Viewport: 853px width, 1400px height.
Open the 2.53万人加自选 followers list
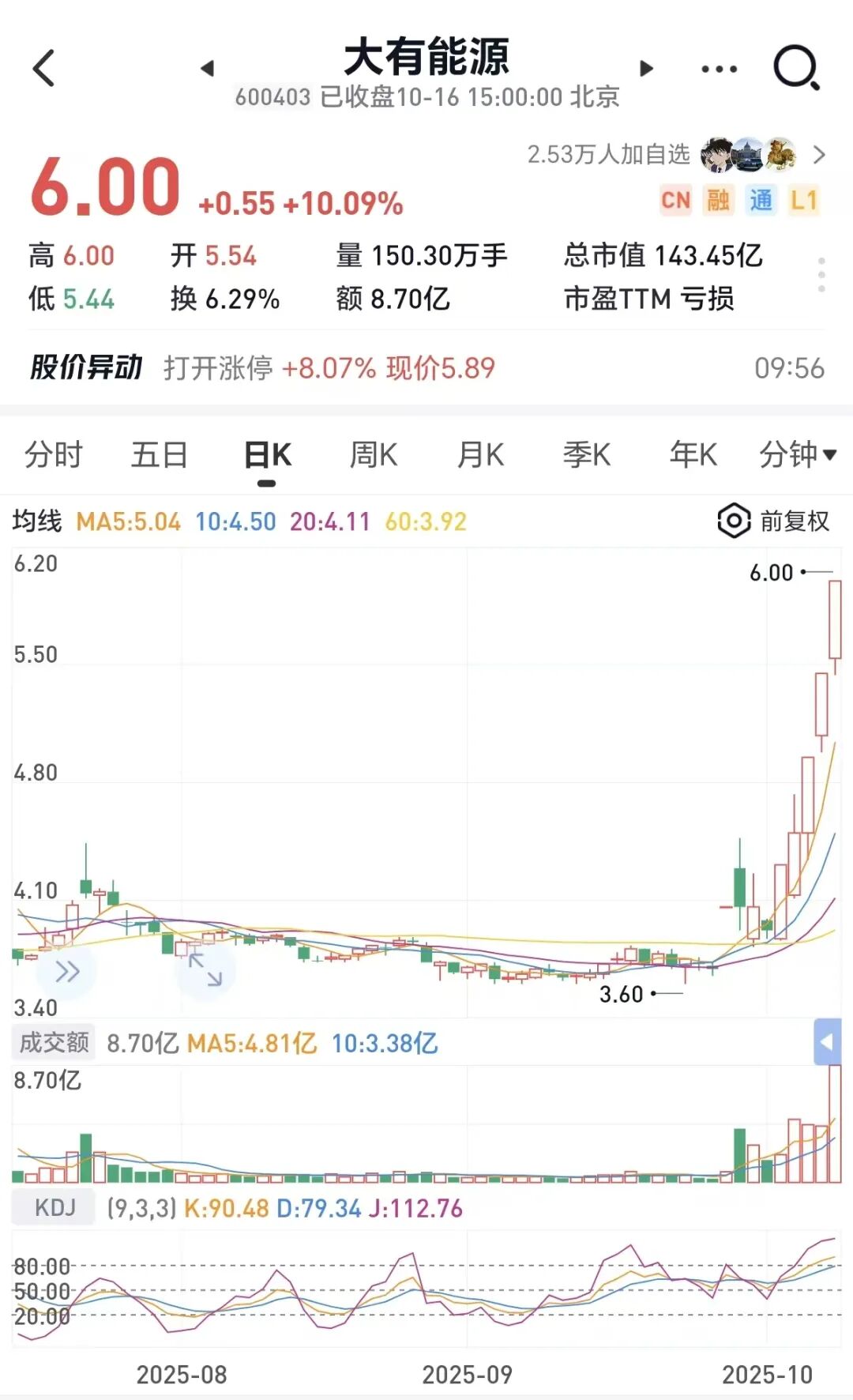pos(676,154)
